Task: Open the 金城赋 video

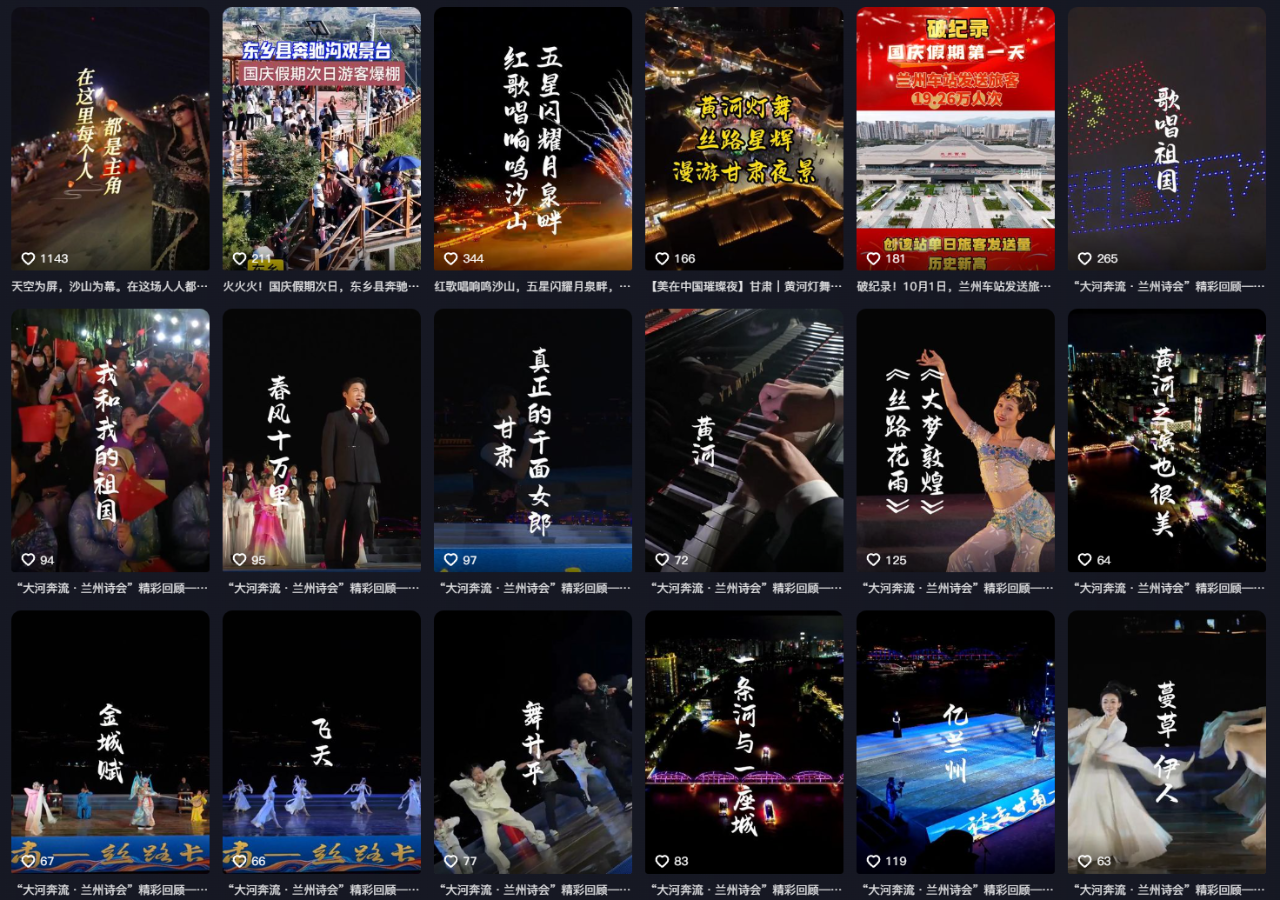Action: click(x=110, y=742)
